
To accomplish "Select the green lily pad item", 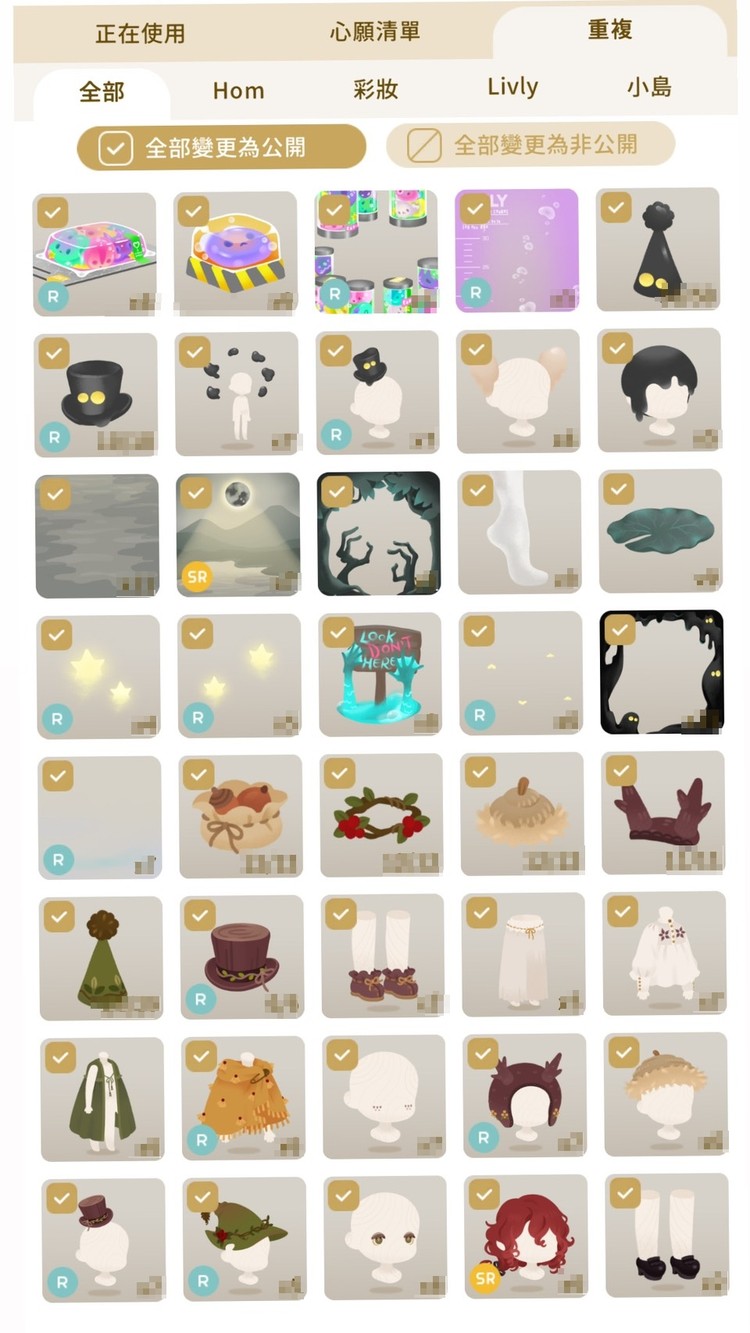I will point(660,530).
